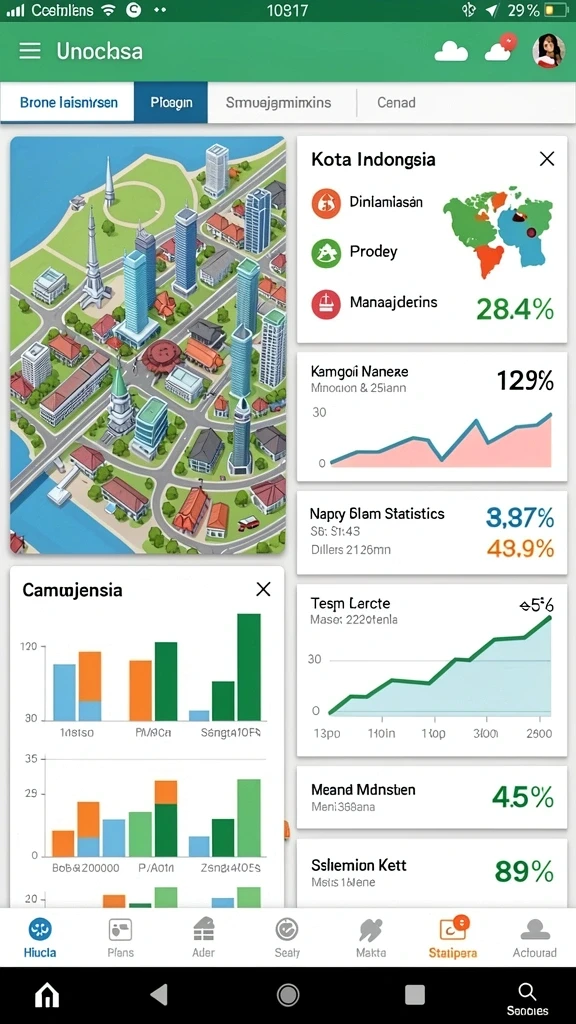The height and width of the screenshot is (1024, 576).
Task: Select the Statipera bottom tab
Action: 453,937
